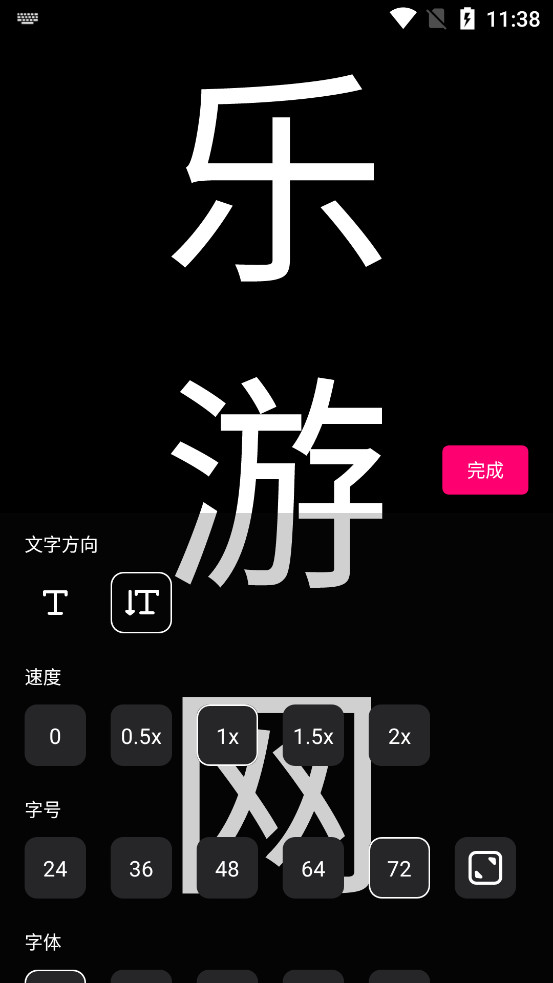Viewport: 553px width, 983px height.
Task: Choose the 1x speed option
Action: [x=227, y=735]
